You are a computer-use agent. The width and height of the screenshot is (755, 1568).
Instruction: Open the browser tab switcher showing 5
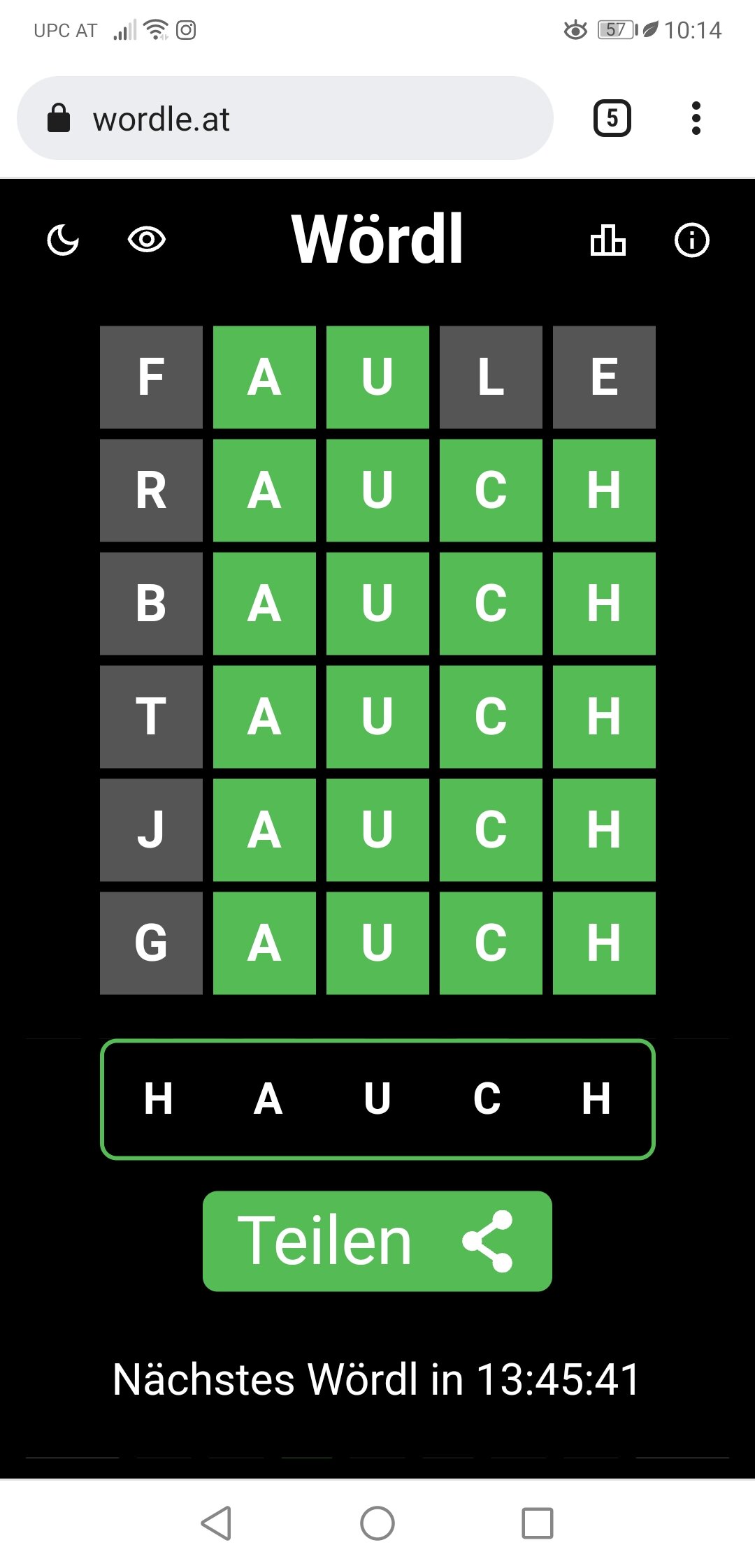[612, 118]
